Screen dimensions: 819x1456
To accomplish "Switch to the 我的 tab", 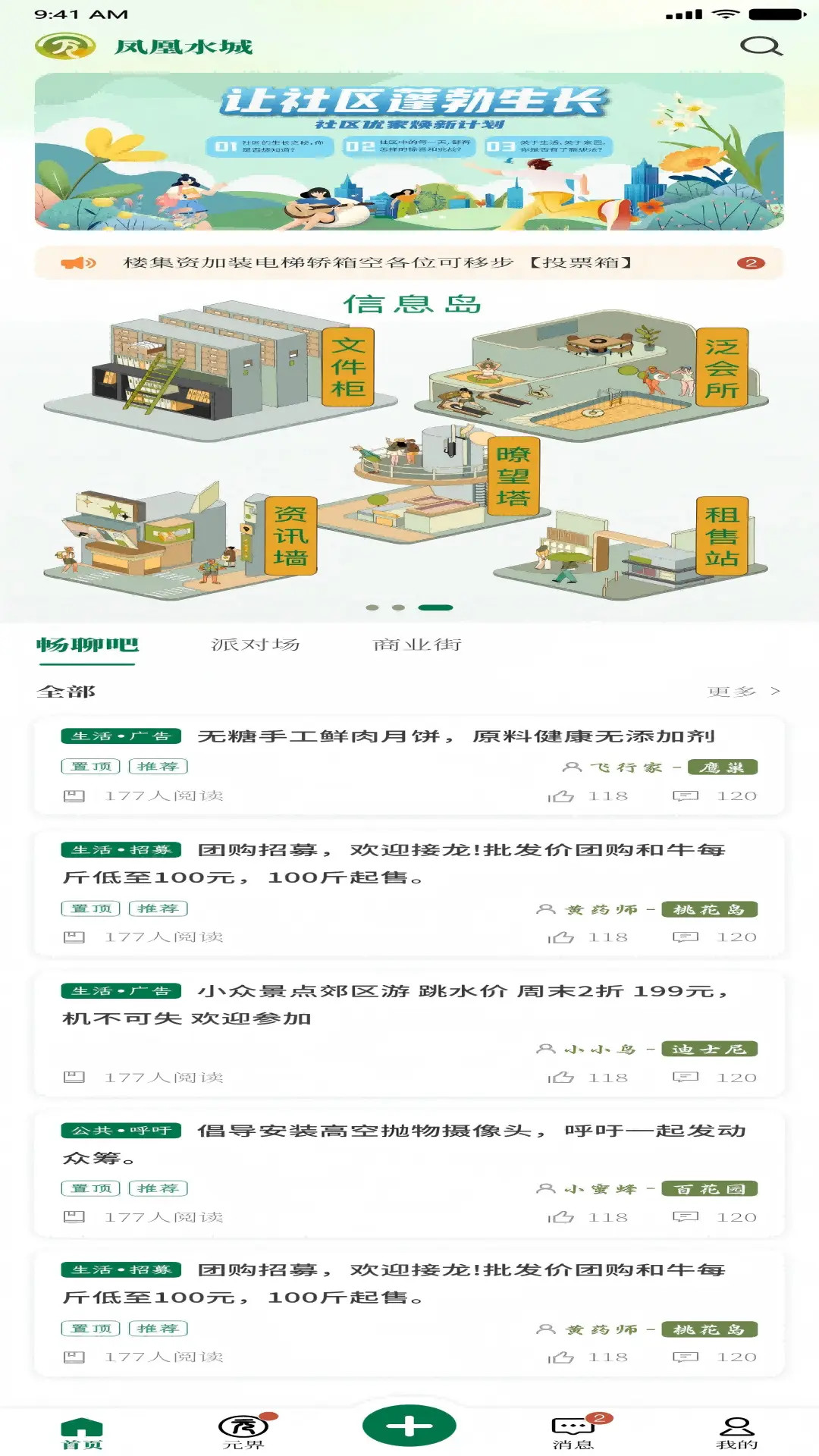I will pos(736,1431).
